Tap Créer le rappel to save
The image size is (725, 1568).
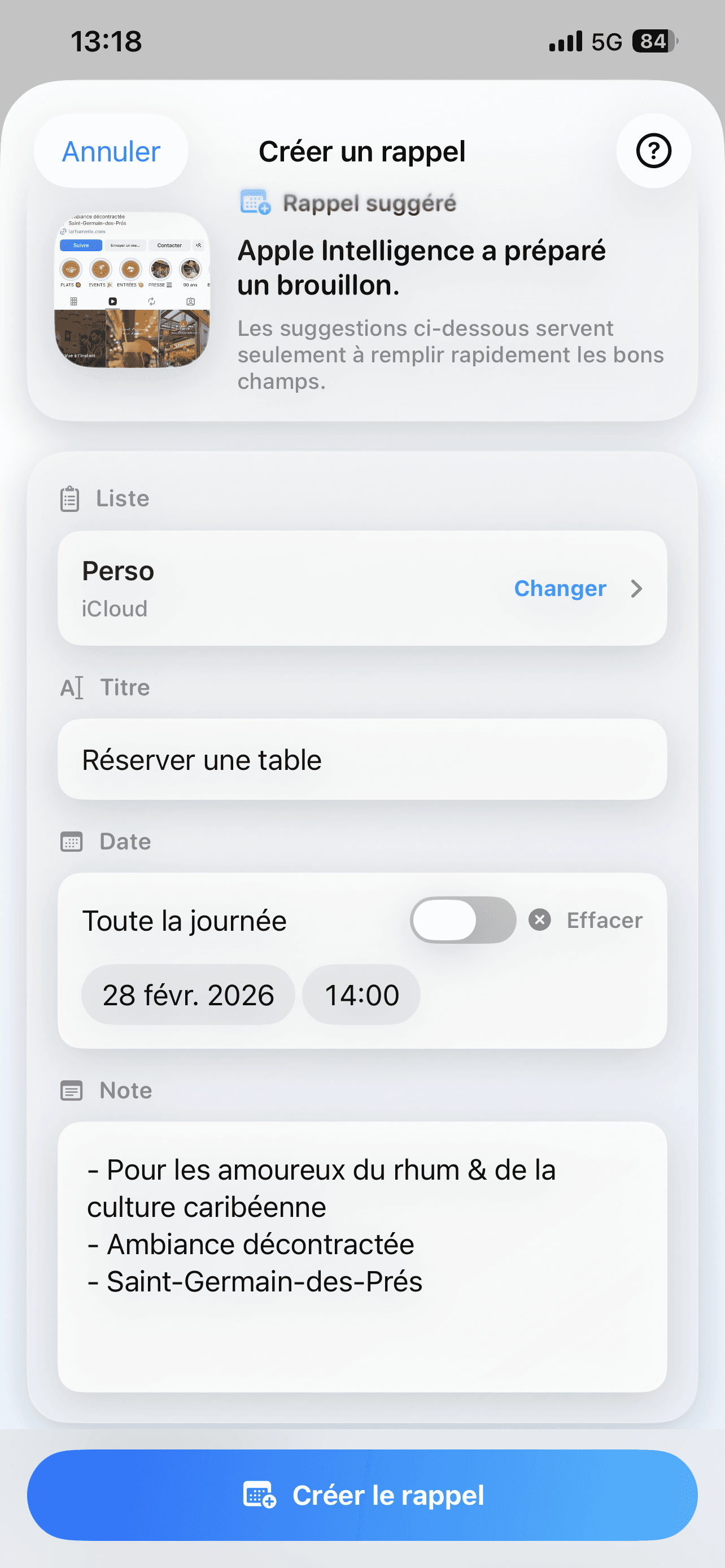coord(362,1495)
